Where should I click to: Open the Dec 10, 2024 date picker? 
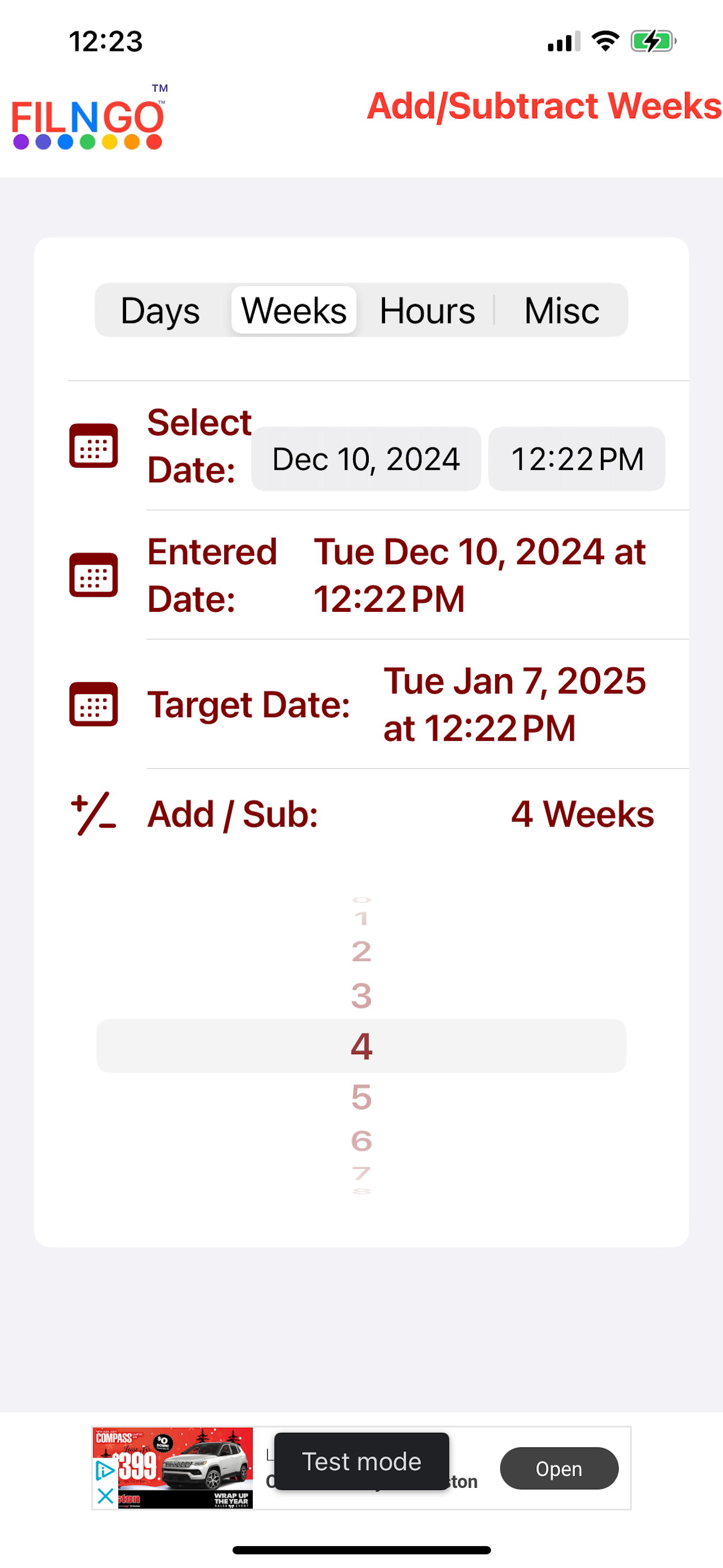(366, 459)
